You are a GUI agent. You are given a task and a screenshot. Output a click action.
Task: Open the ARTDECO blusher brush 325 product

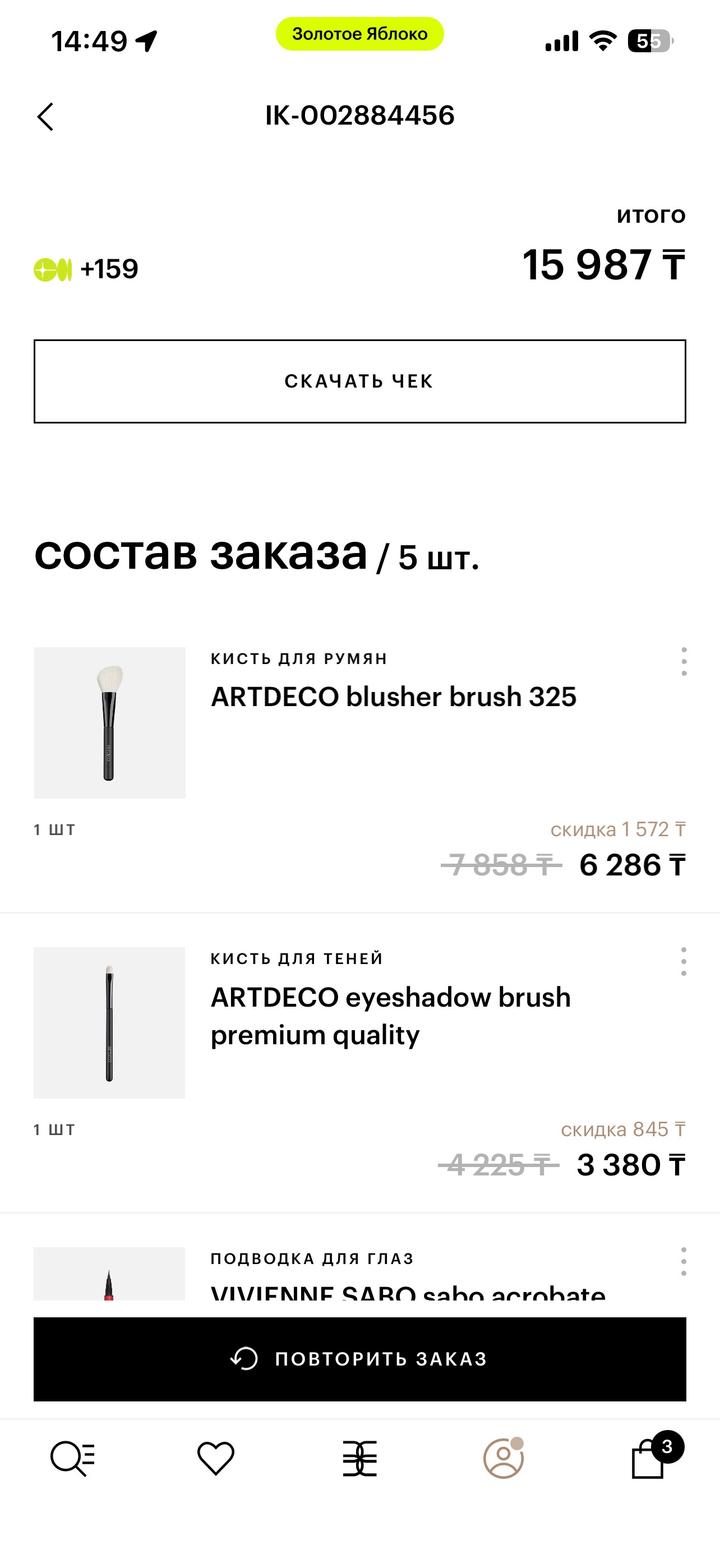(393, 697)
